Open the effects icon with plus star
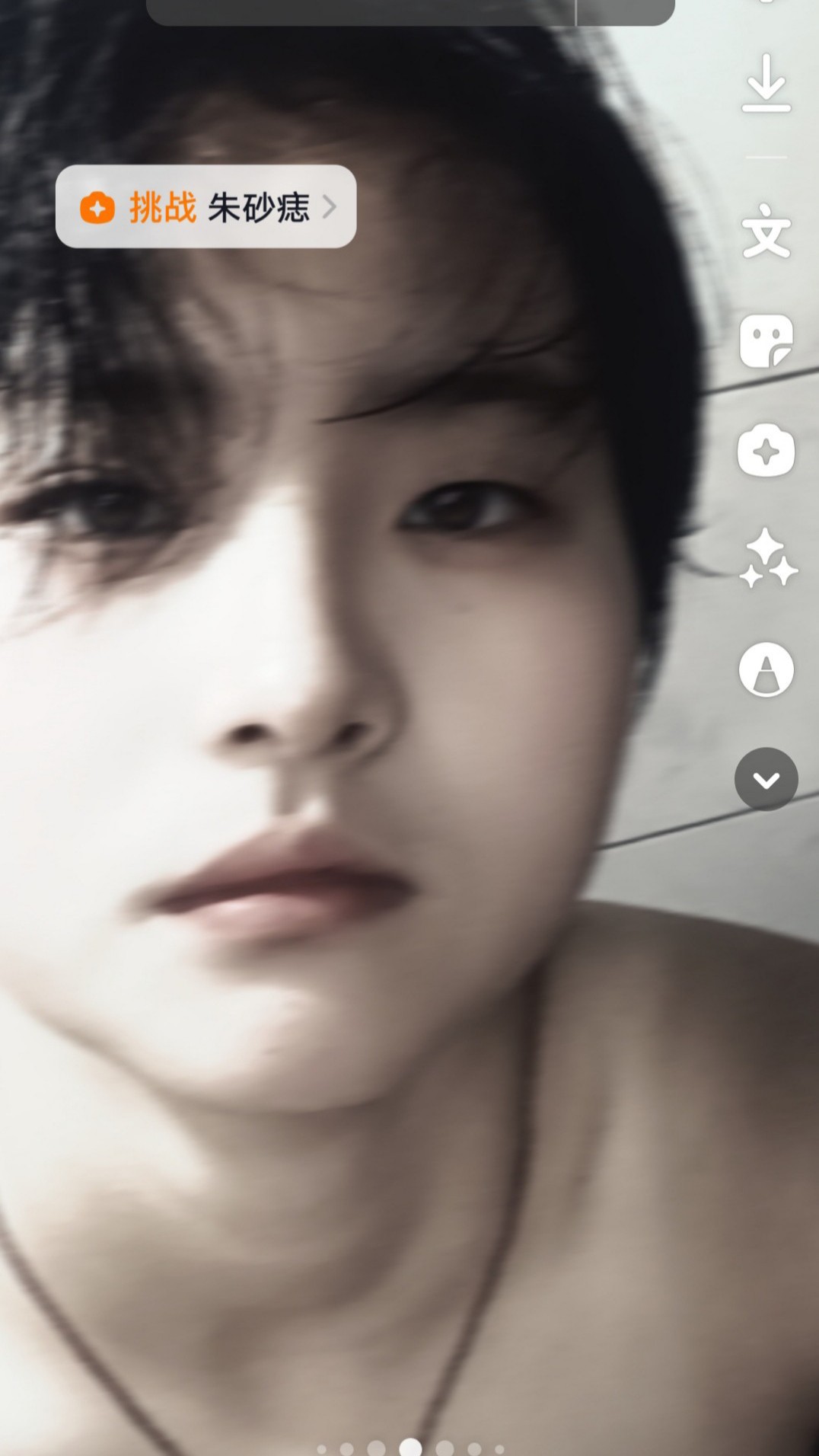Screen dimensions: 819x1456 pos(766,450)
